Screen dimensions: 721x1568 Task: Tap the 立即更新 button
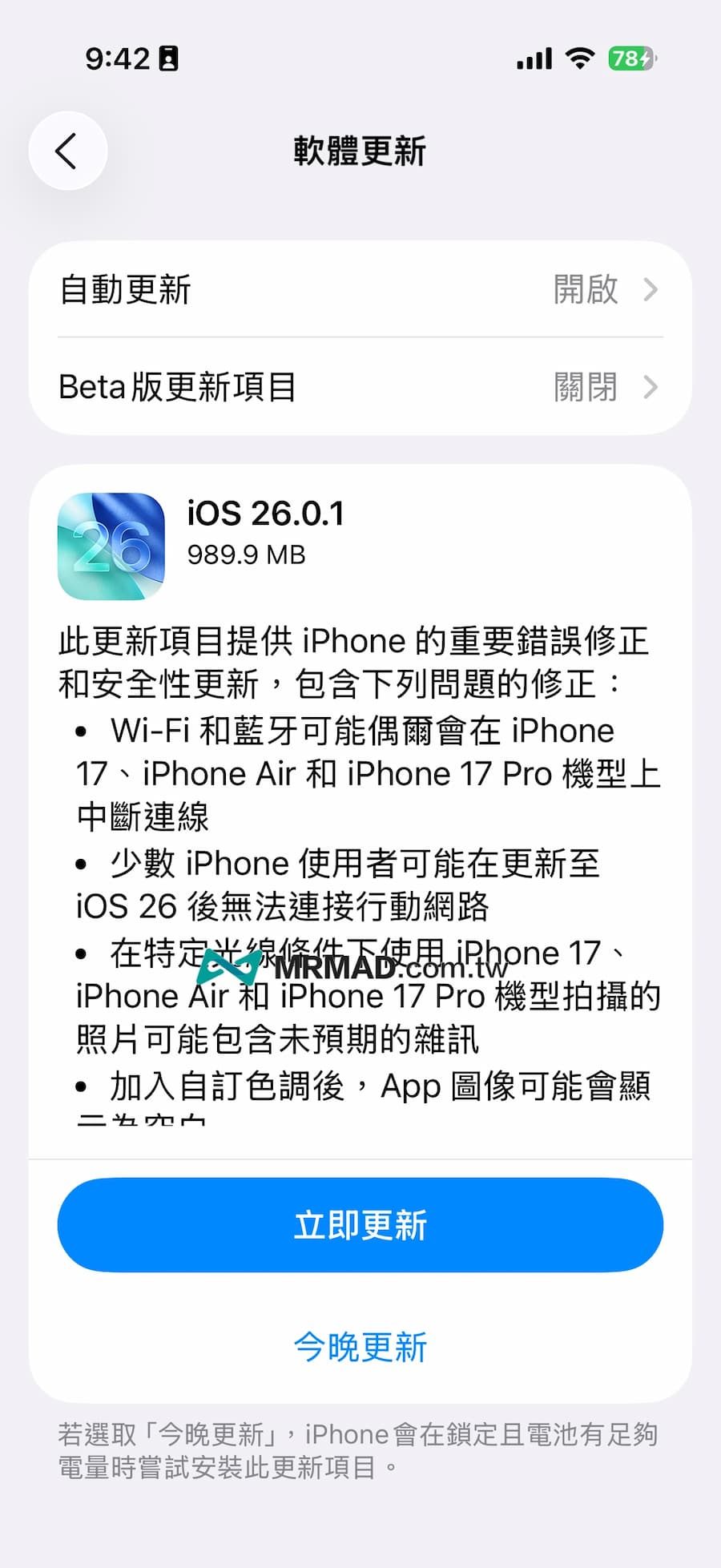click(360, 1225)
